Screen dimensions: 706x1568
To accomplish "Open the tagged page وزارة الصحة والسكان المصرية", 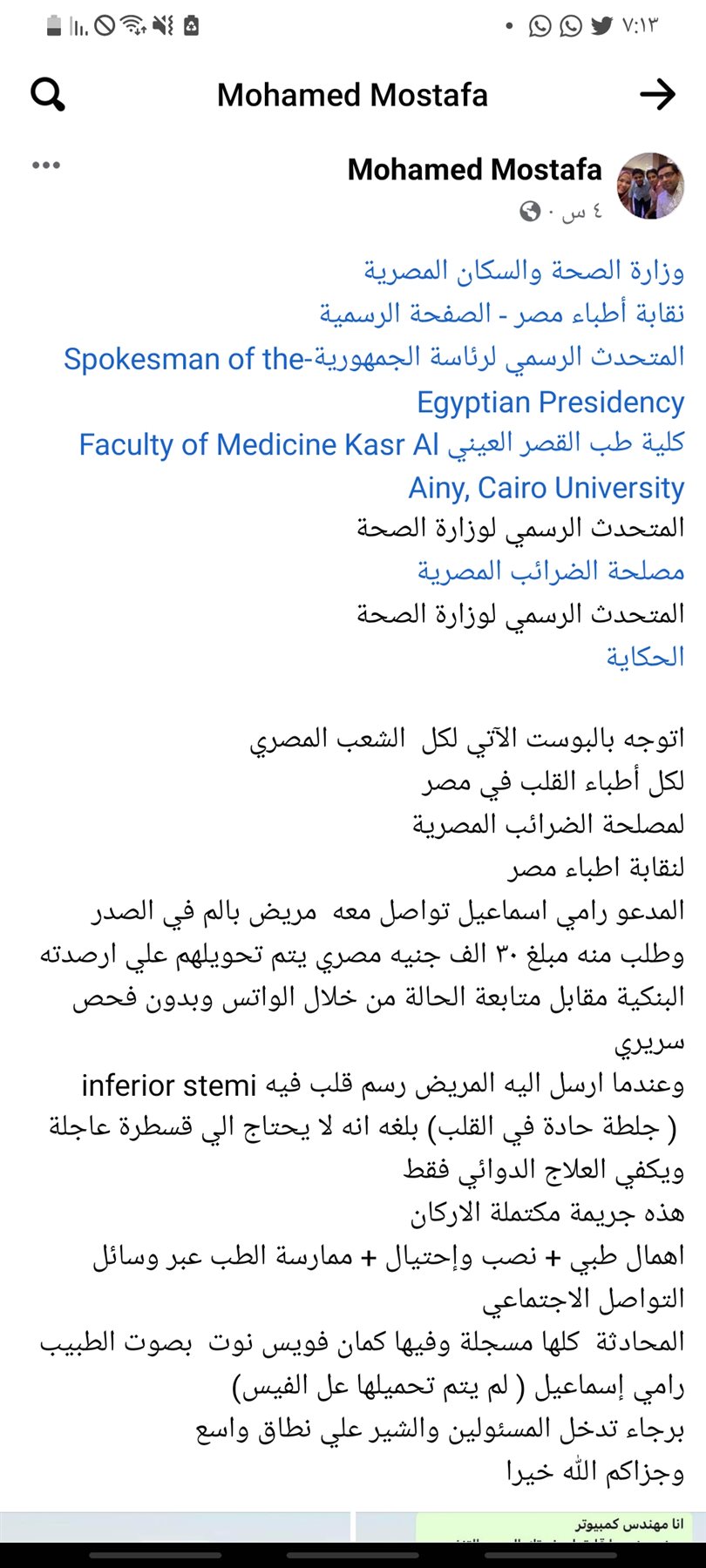I will click(523, 271).
